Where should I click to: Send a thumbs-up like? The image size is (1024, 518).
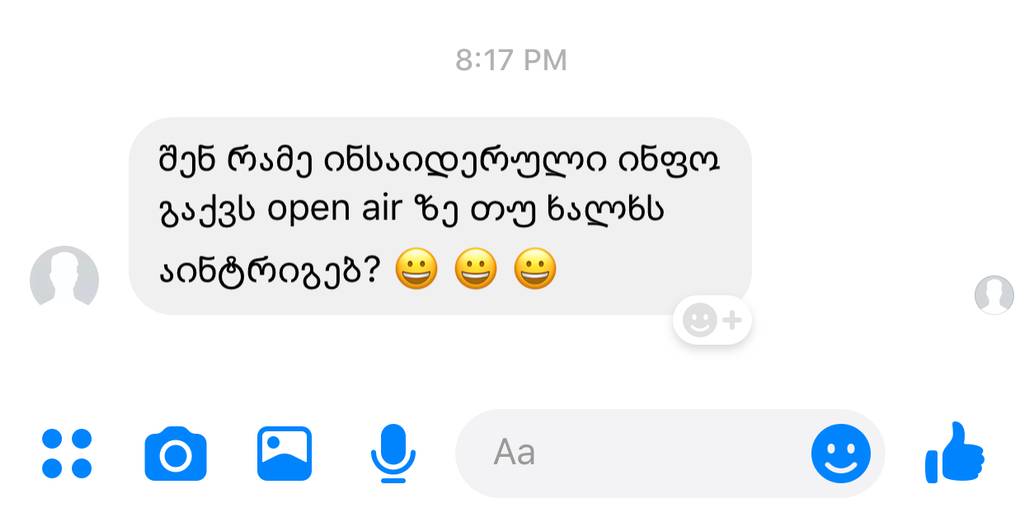tap(954, 453)
